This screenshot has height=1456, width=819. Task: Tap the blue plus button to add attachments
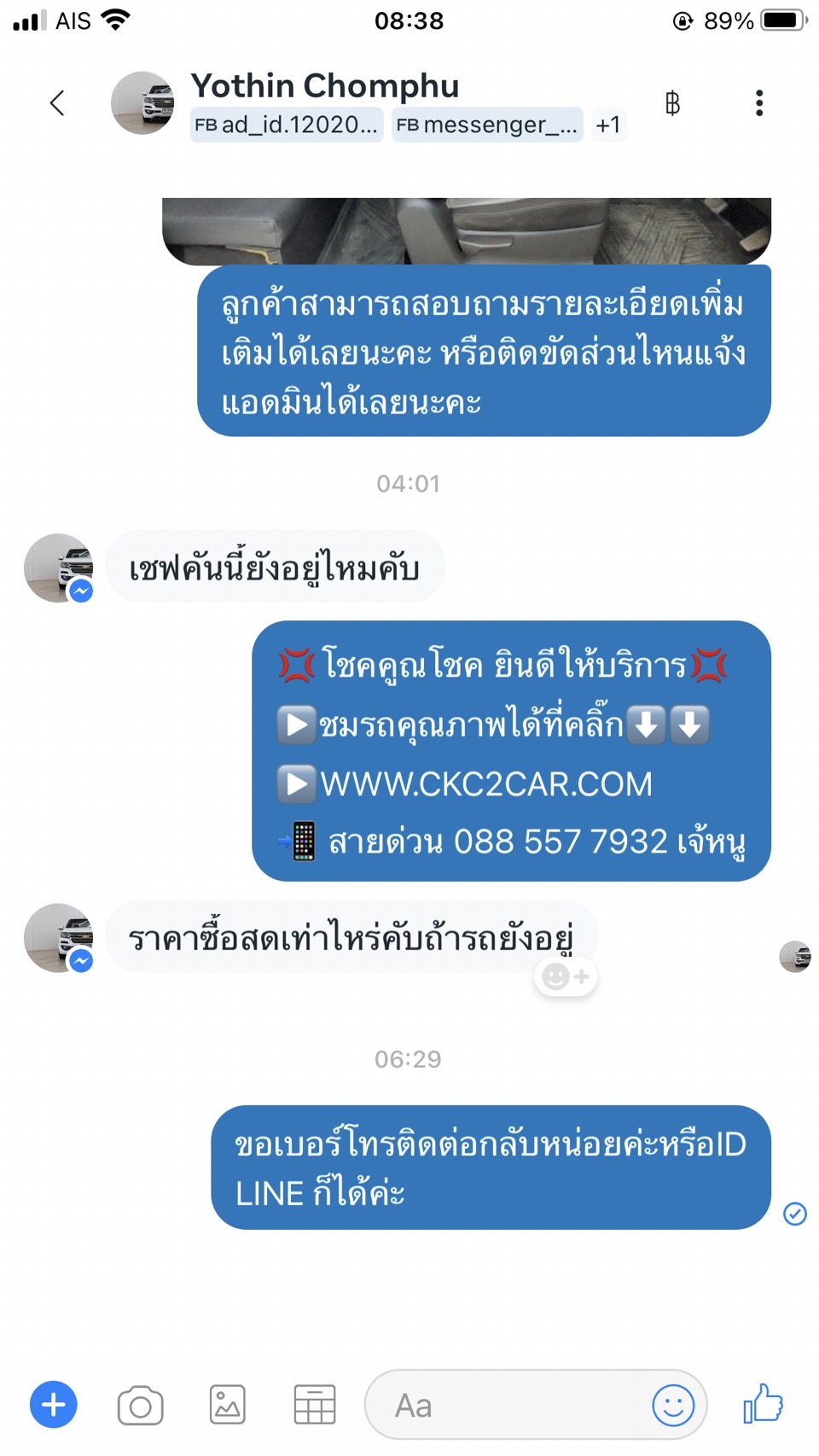54,1404
